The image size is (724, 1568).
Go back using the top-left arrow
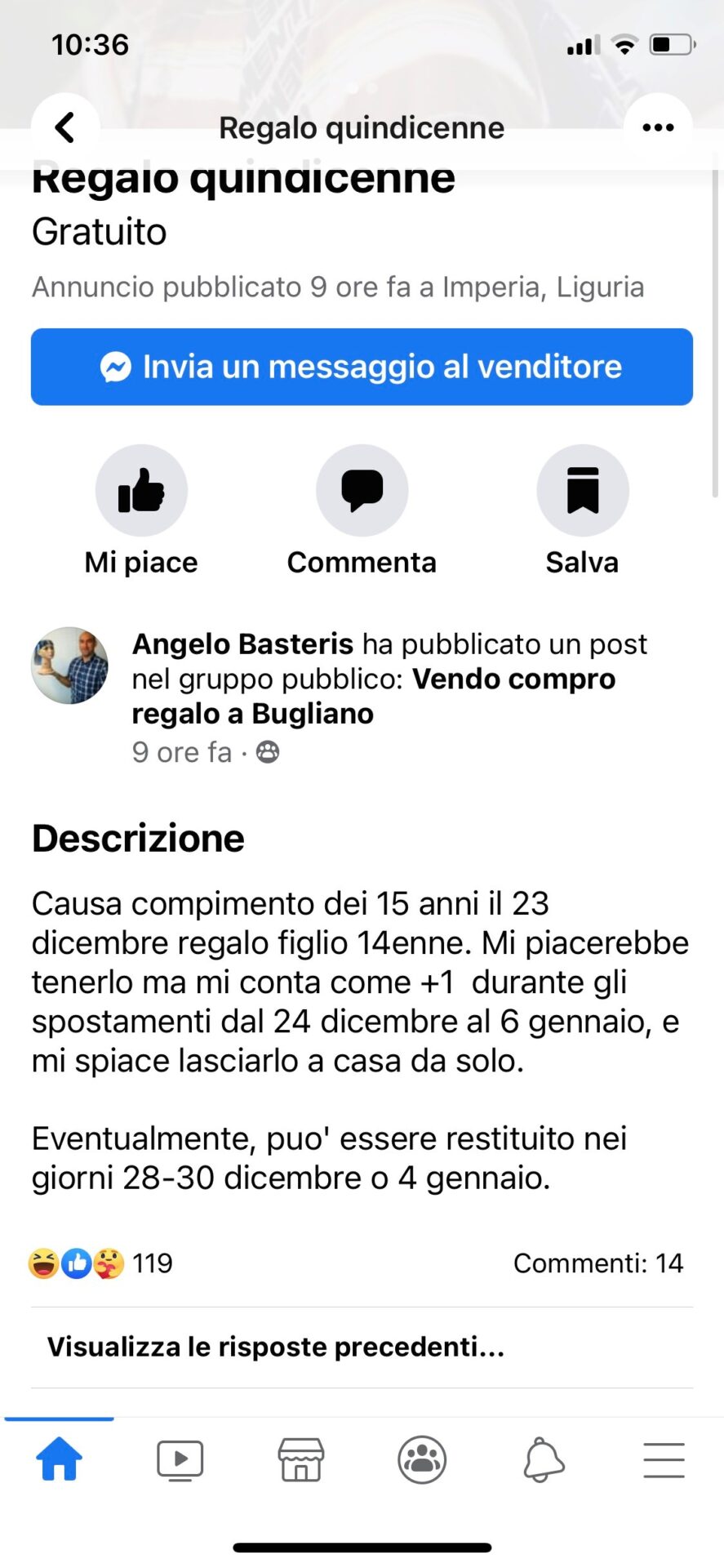click(x=64, y=127)
